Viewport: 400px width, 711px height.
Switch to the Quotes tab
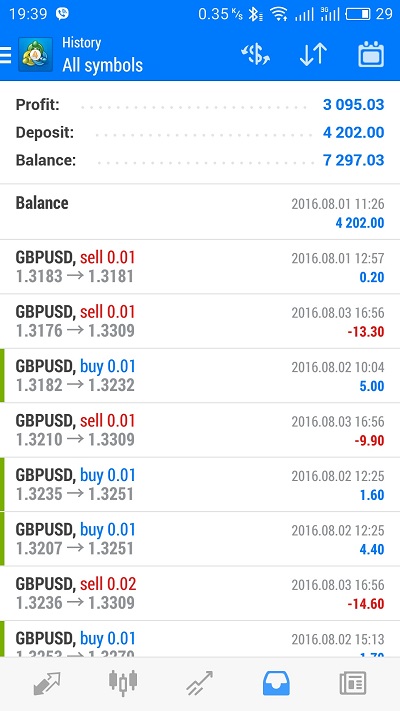47,683
